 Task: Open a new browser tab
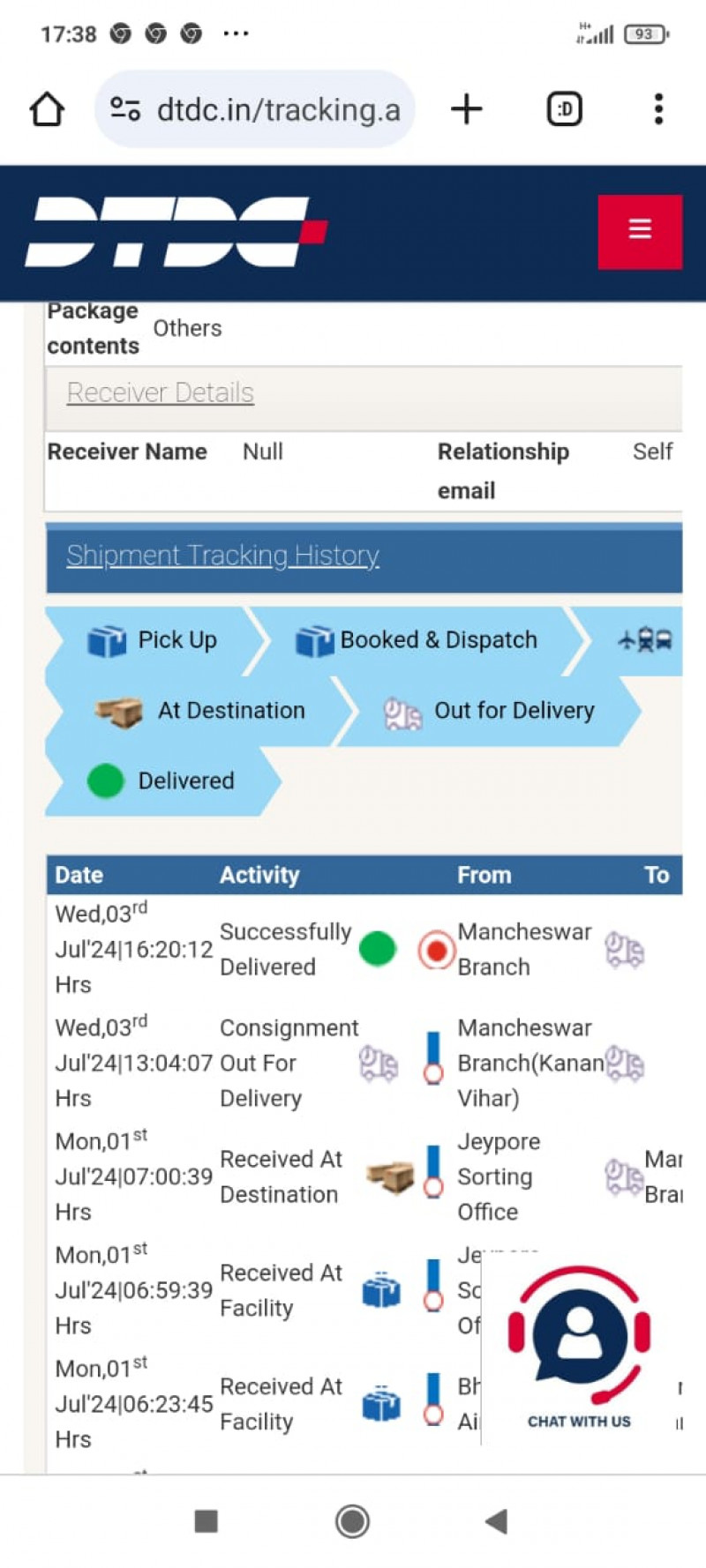(x=466, y=109)
